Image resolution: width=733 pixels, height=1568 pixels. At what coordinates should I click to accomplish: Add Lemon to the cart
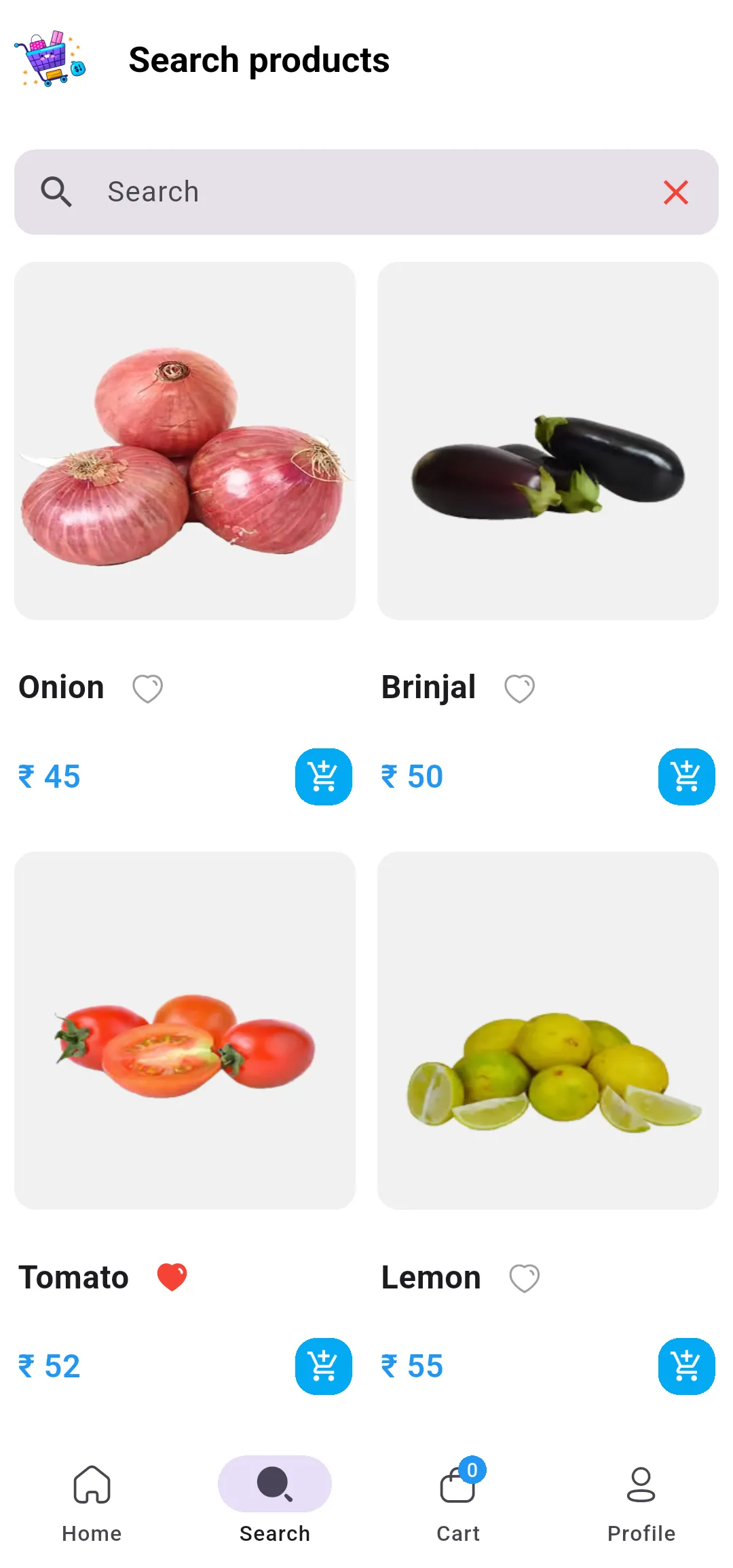686,1366
